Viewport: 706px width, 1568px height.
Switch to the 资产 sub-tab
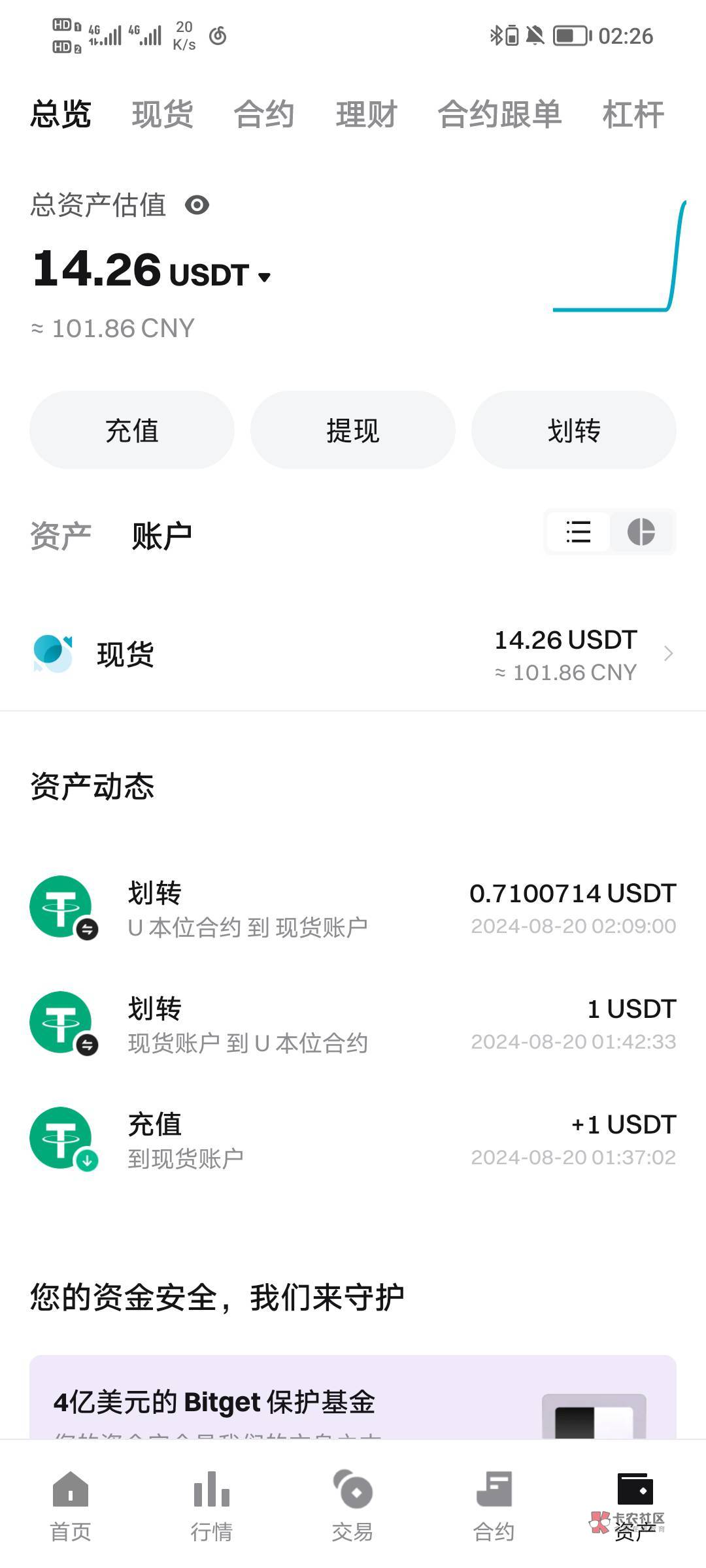click(60, 536)
